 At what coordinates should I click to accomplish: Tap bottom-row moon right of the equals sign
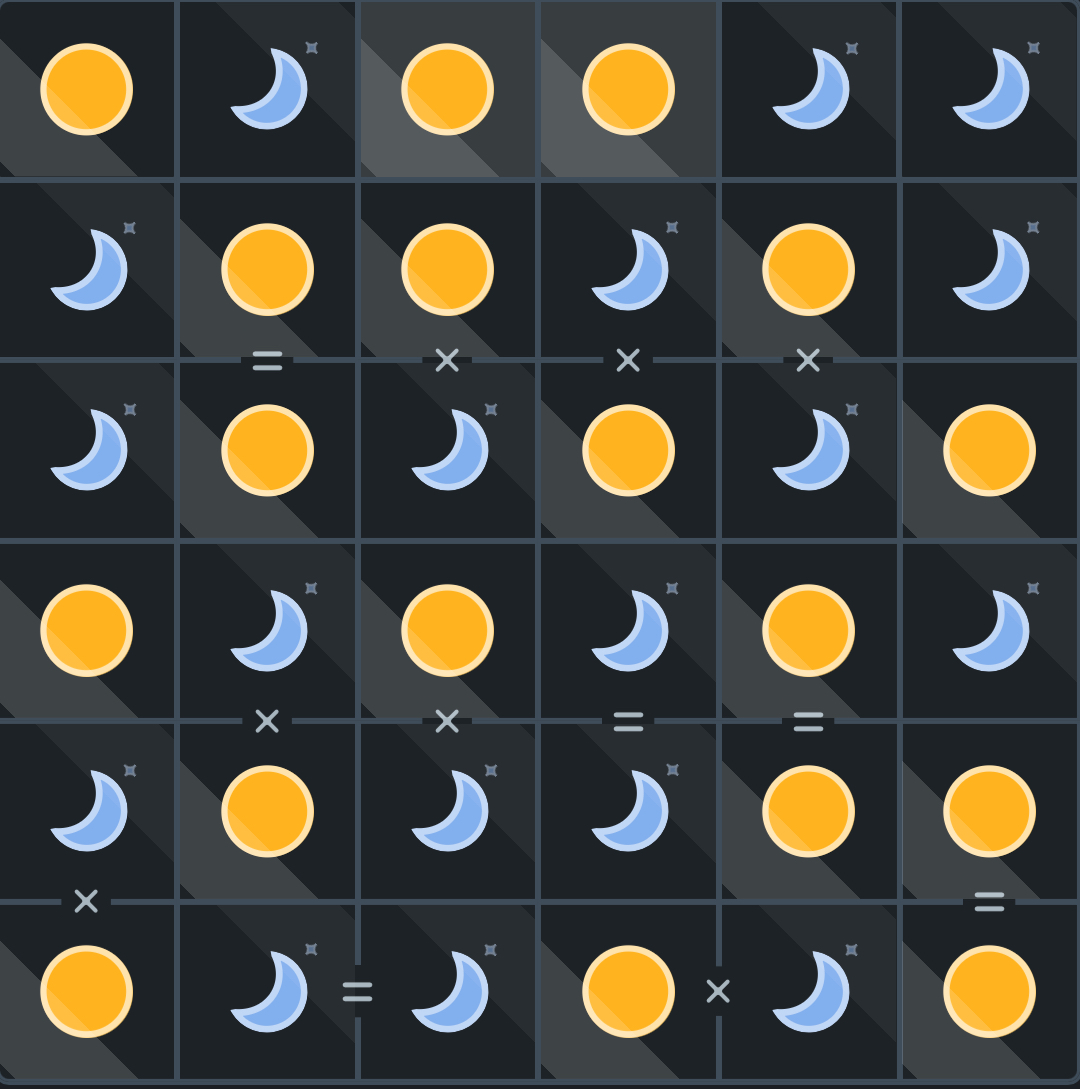coord(449,991)
